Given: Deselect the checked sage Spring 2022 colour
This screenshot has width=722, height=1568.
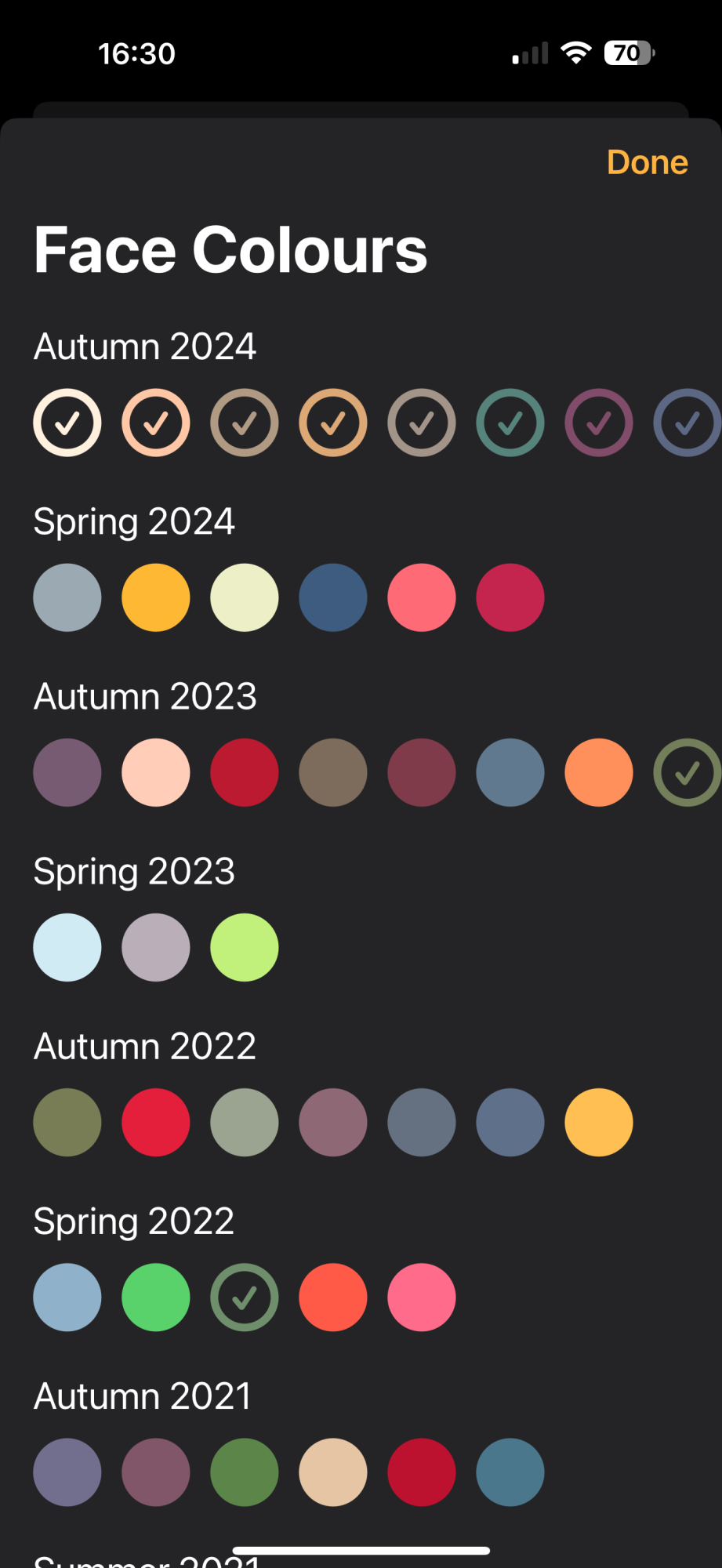Looking at the screenshot, I should 245,1297.
